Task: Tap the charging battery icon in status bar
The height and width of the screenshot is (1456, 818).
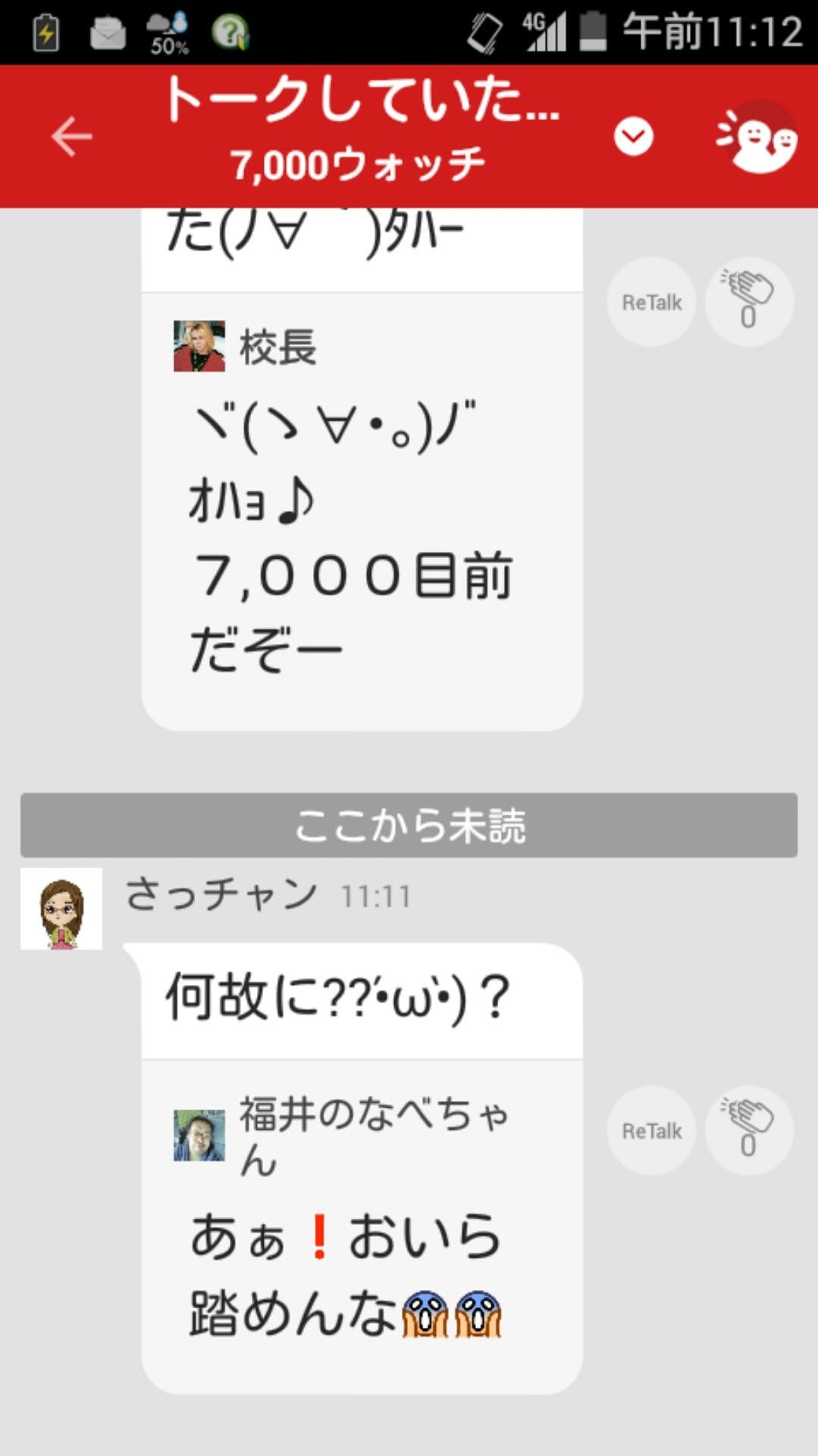Action: tap(45, 30)
